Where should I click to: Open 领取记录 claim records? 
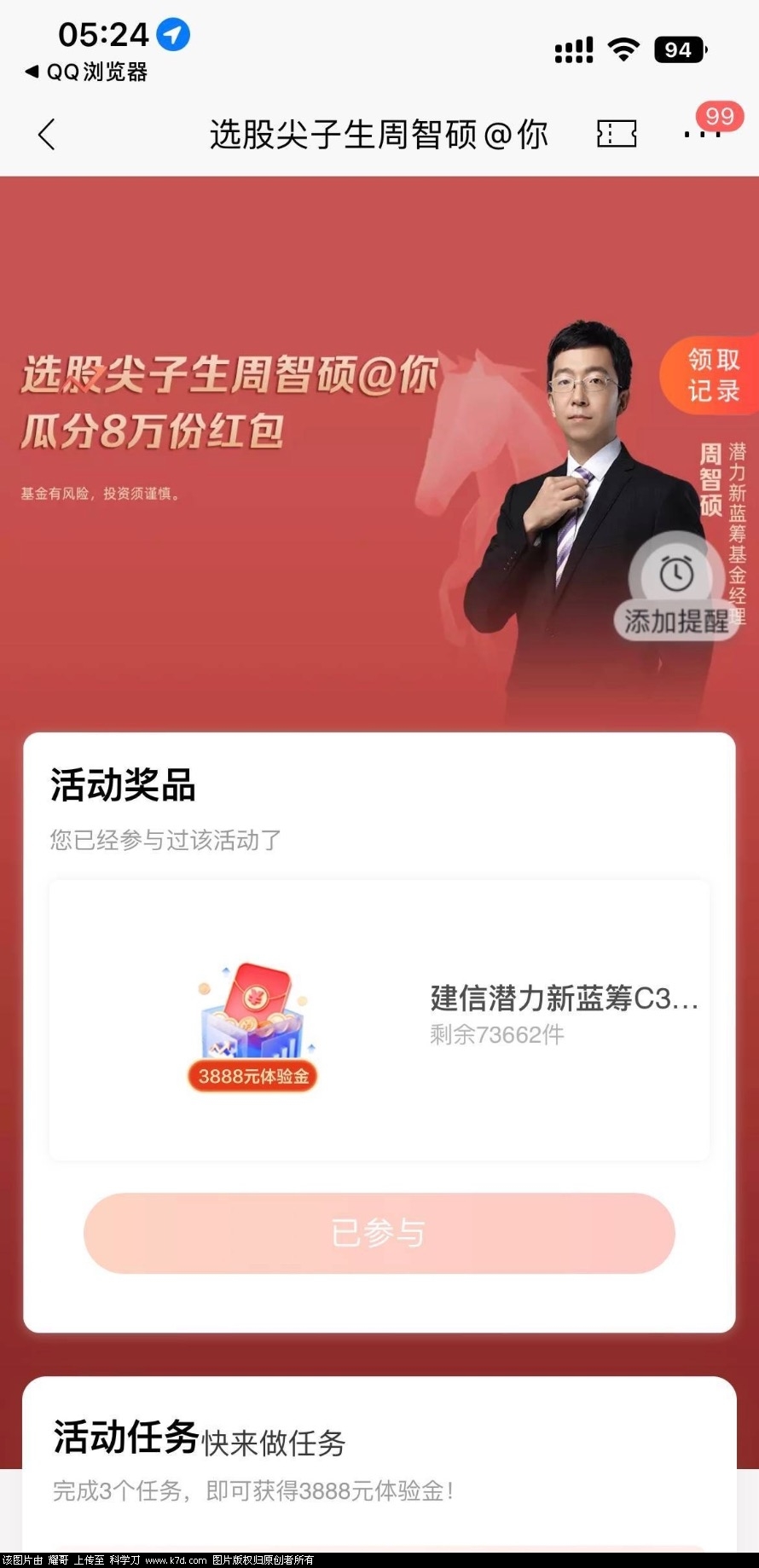pos(712,375)
